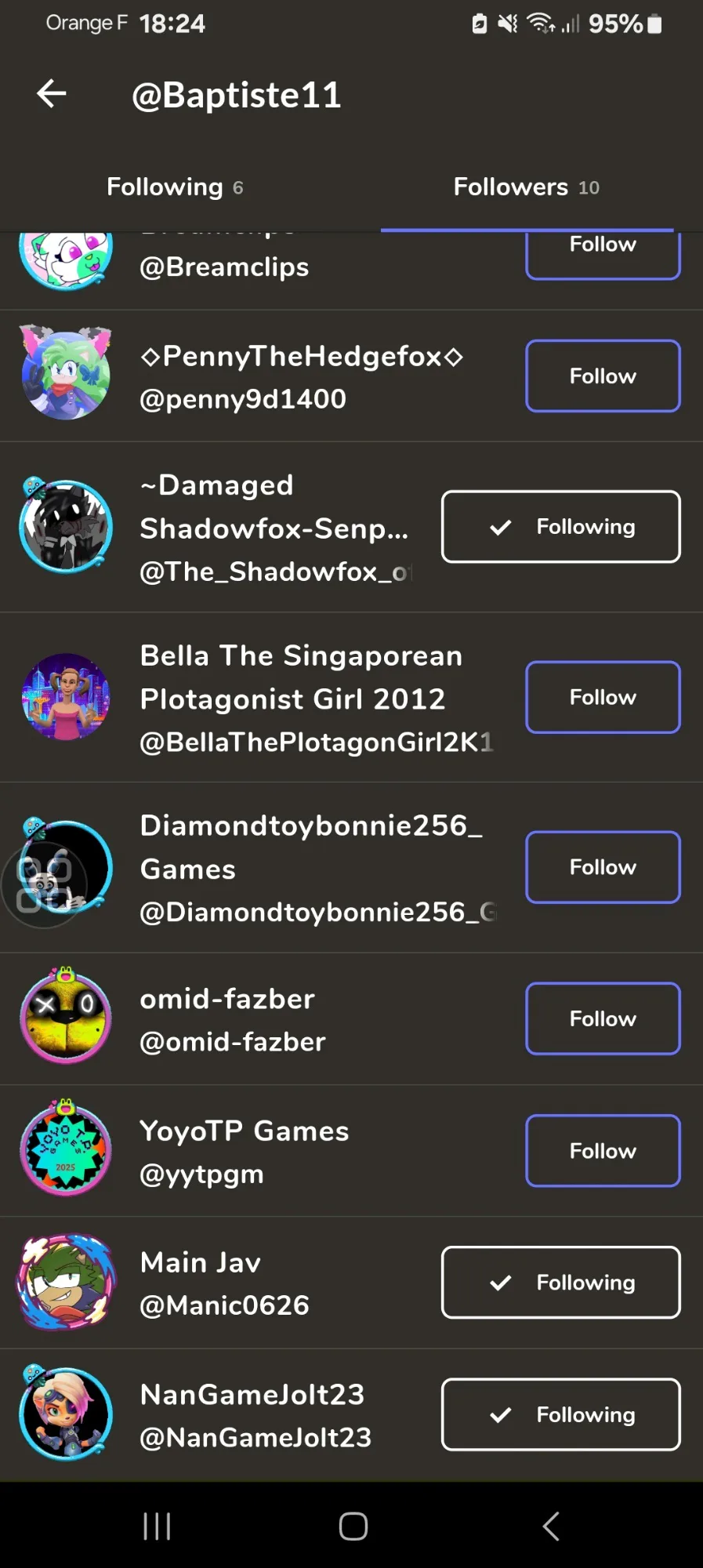Viewport: 703px width, 1568px height.
Task: Switch to the Following tab
Action: (175, 187)
